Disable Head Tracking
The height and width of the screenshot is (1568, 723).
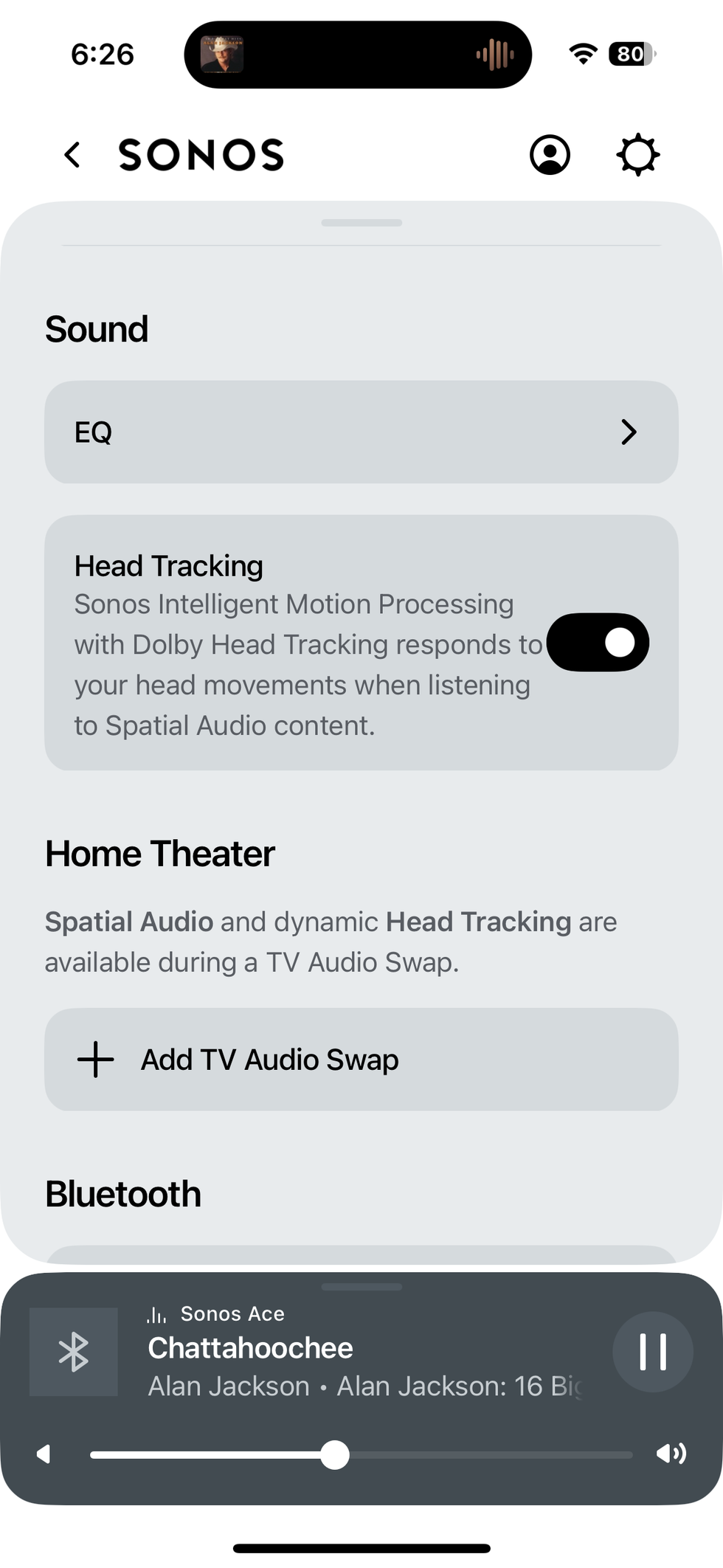(x=599, y=643)
